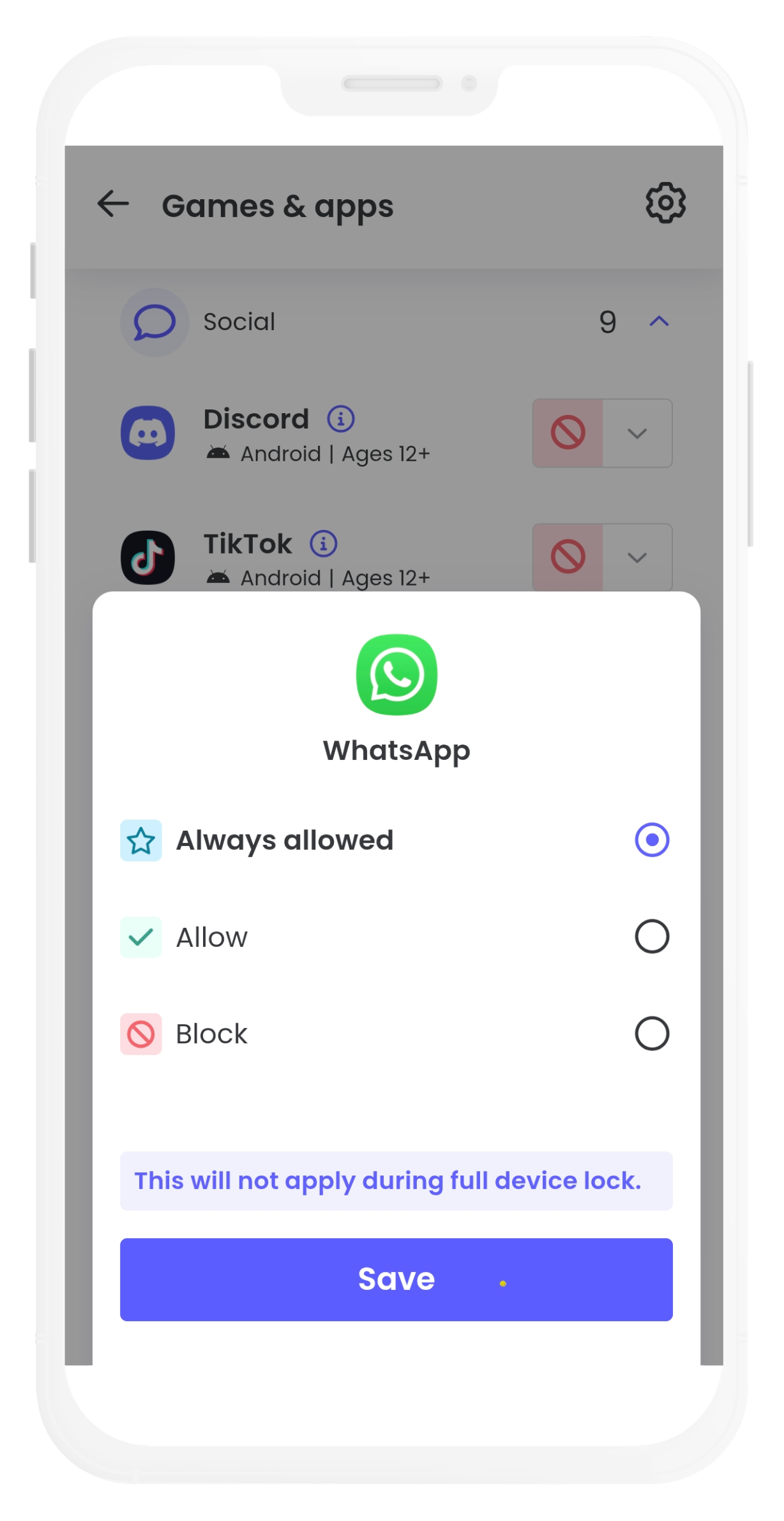784x1521 pixels.
Task: View TikTok app info
Action: (x=324, y=544)
